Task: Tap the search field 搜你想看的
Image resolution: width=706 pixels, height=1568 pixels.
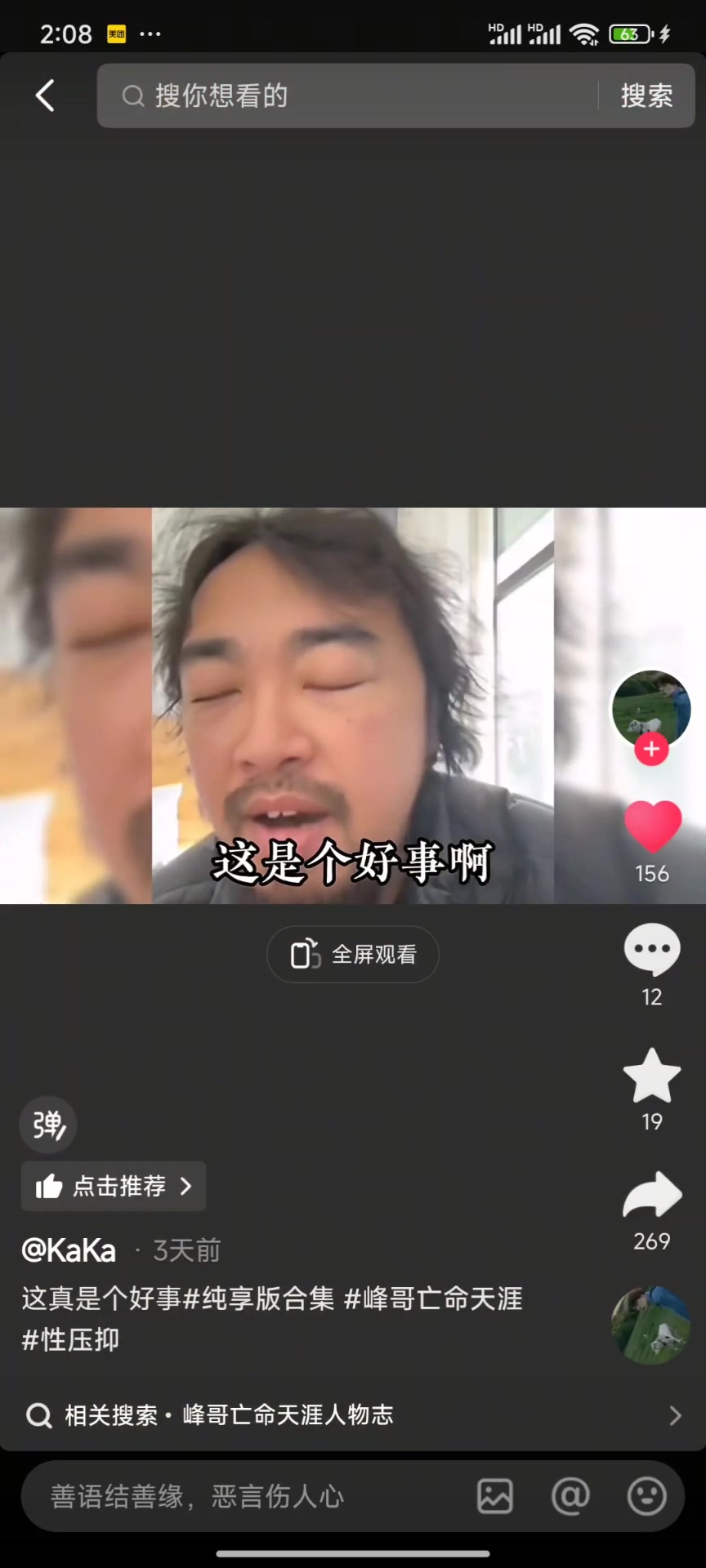Action: pyautogui.click(x=347, y=96)
